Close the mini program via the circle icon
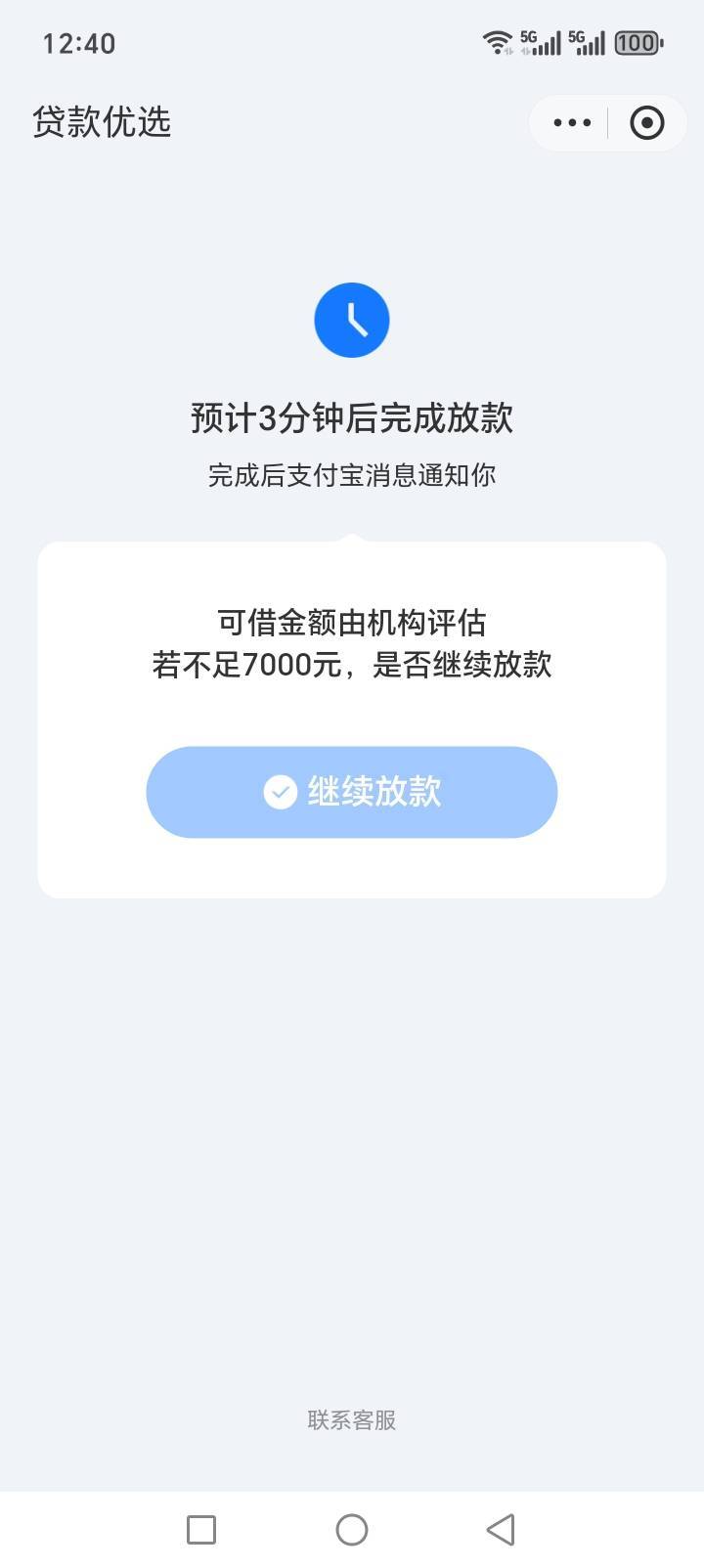Image resolution: width=704 pixels, height=1568 pixels. [646, 123]
